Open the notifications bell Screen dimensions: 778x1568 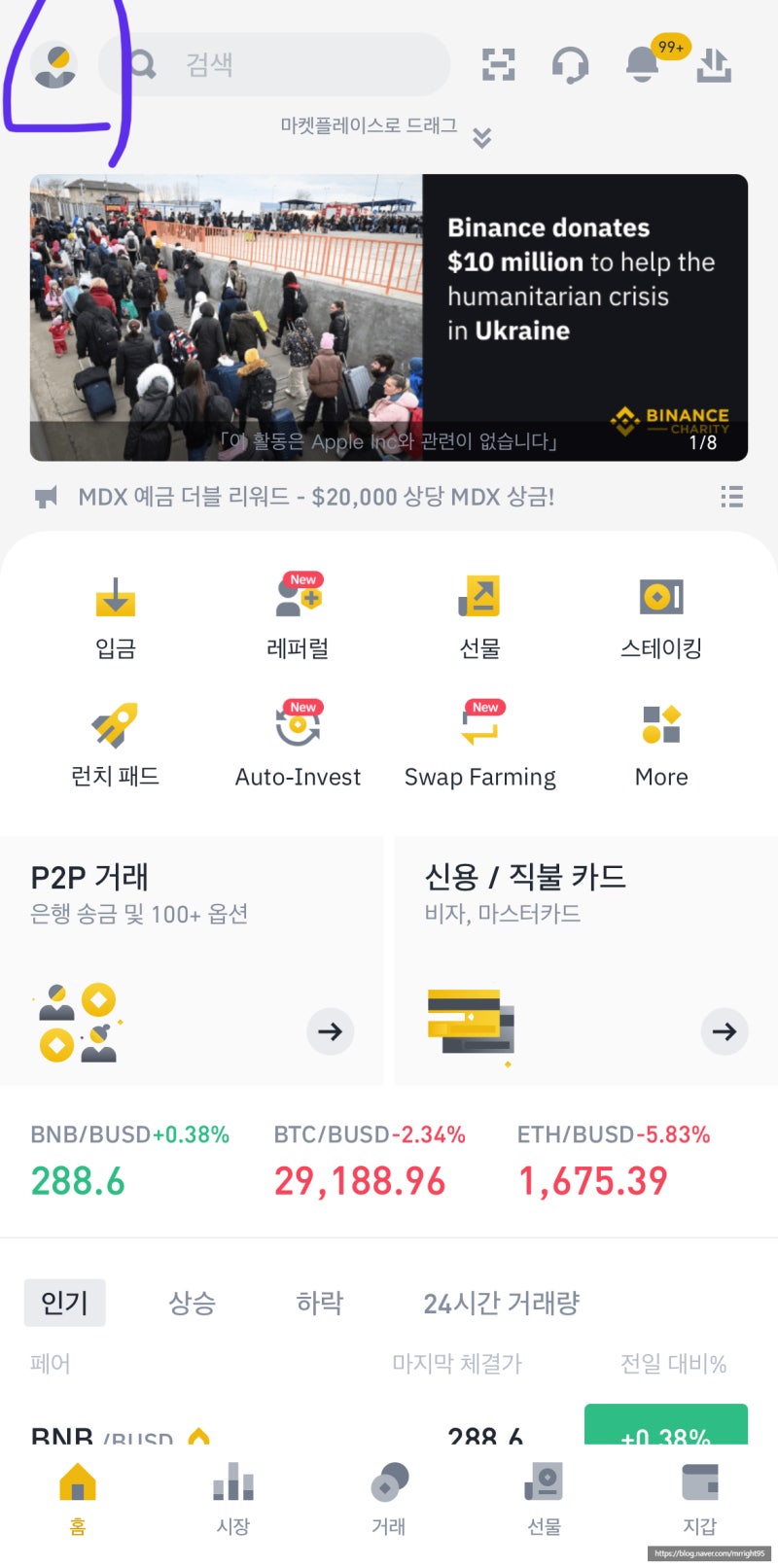pyautogui.click(x=643, y=64)
